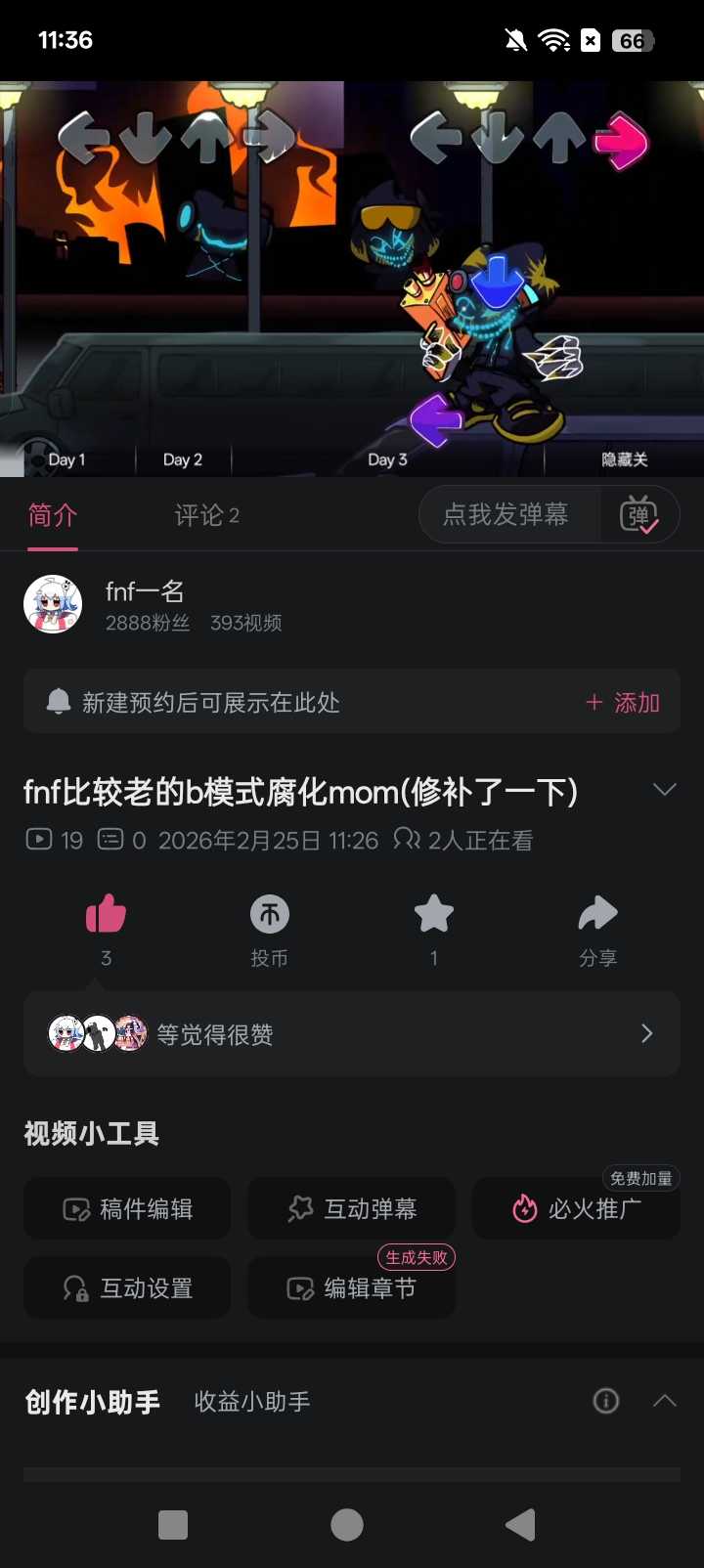Share this video via 分享

coord(597,916)
